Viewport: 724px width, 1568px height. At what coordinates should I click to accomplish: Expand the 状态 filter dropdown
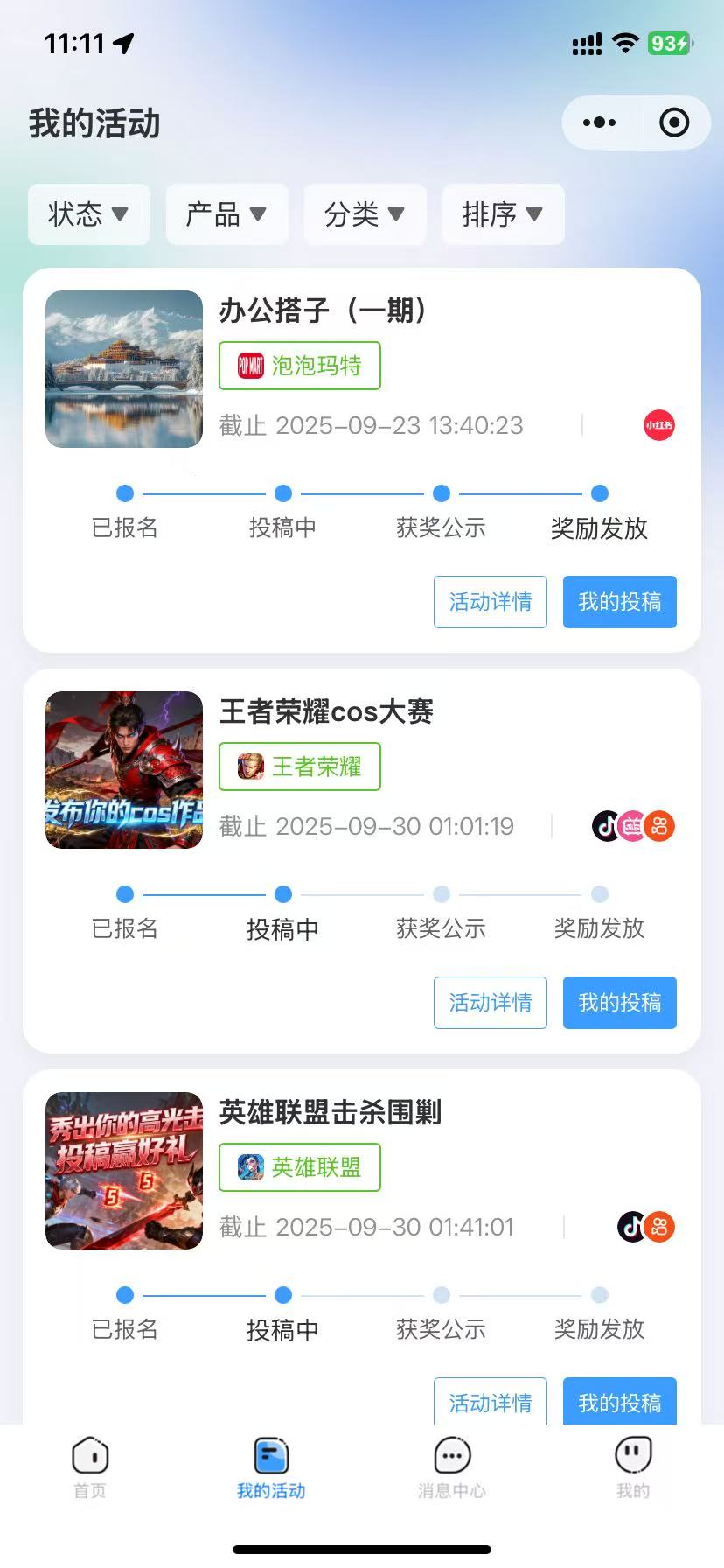(x=88, y=213)
